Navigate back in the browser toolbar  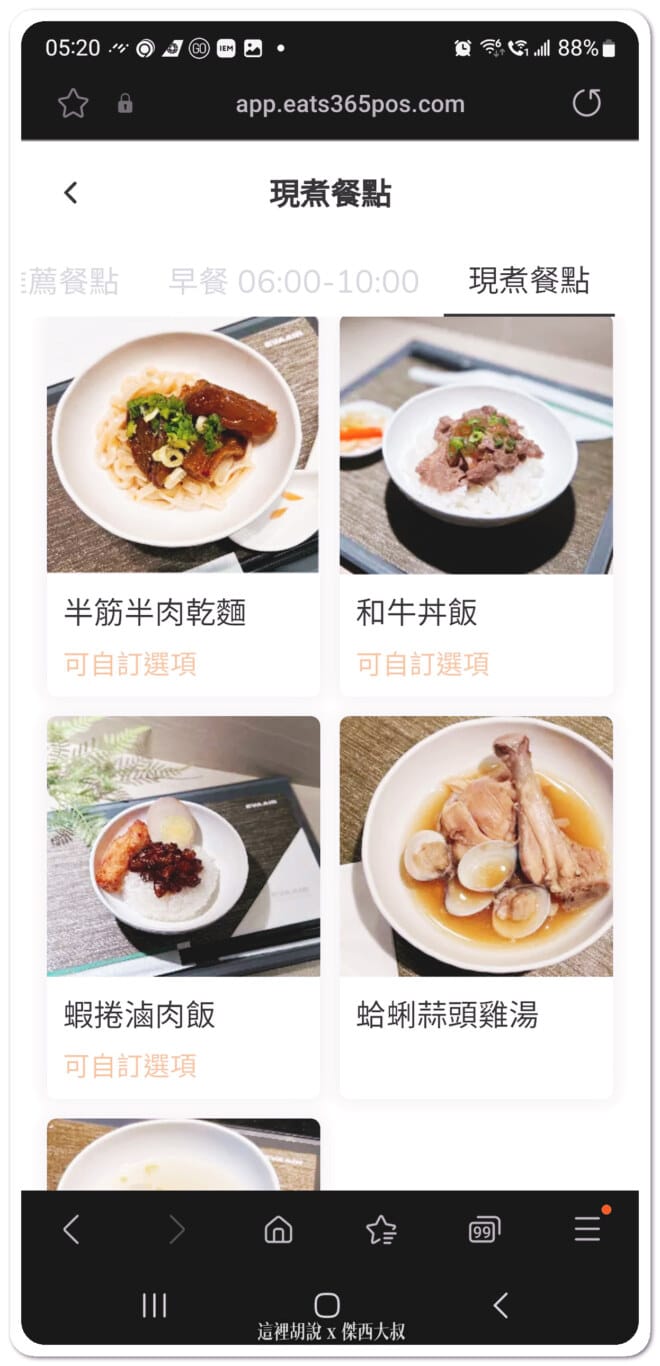point(71,1230)
